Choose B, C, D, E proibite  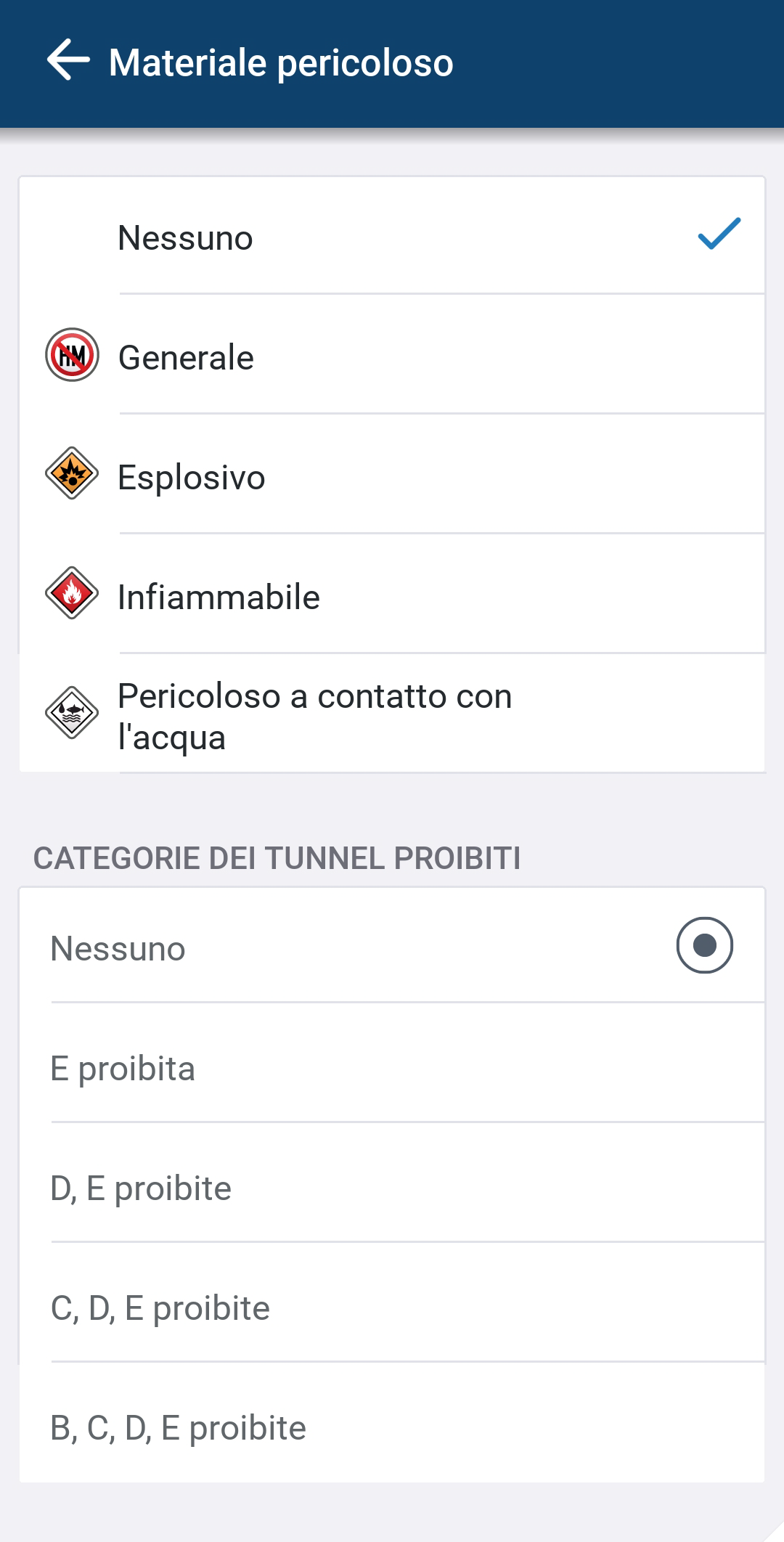[x=392, y=1427]
